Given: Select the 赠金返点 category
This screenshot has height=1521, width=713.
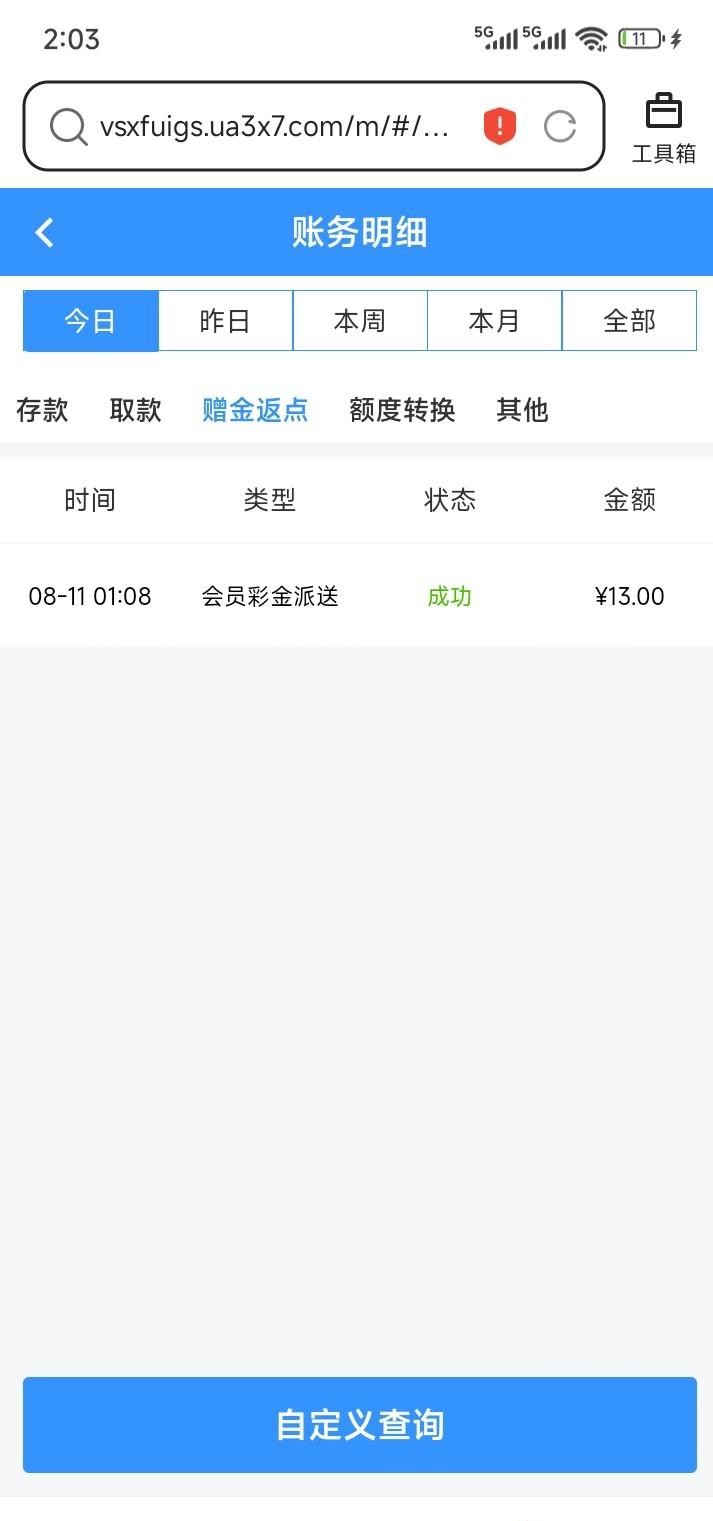Looking at the screenshot, I should pyautogui.click(x=255, y=410).
